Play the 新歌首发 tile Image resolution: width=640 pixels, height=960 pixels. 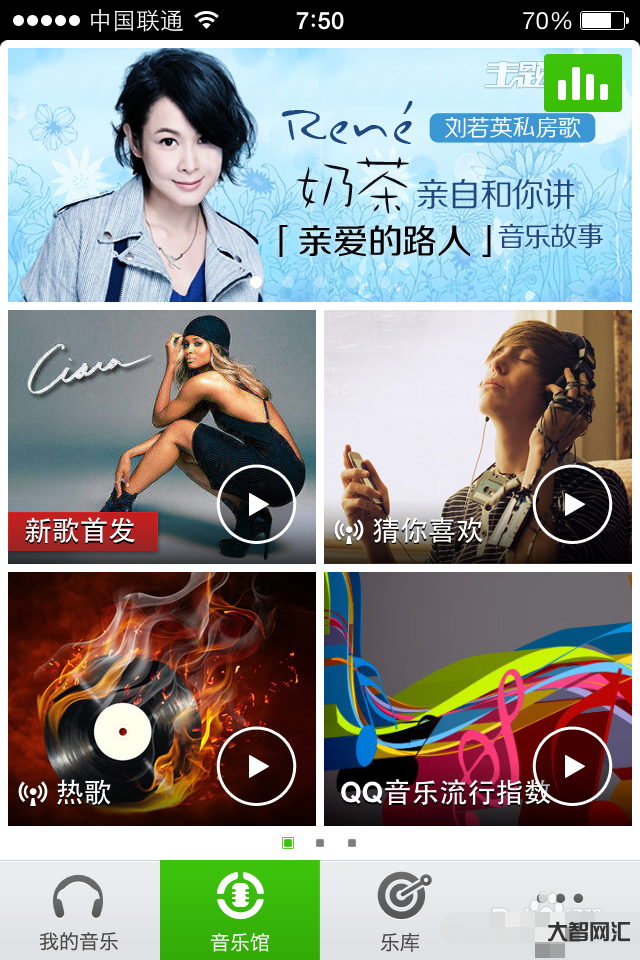[x=257, y=504]
